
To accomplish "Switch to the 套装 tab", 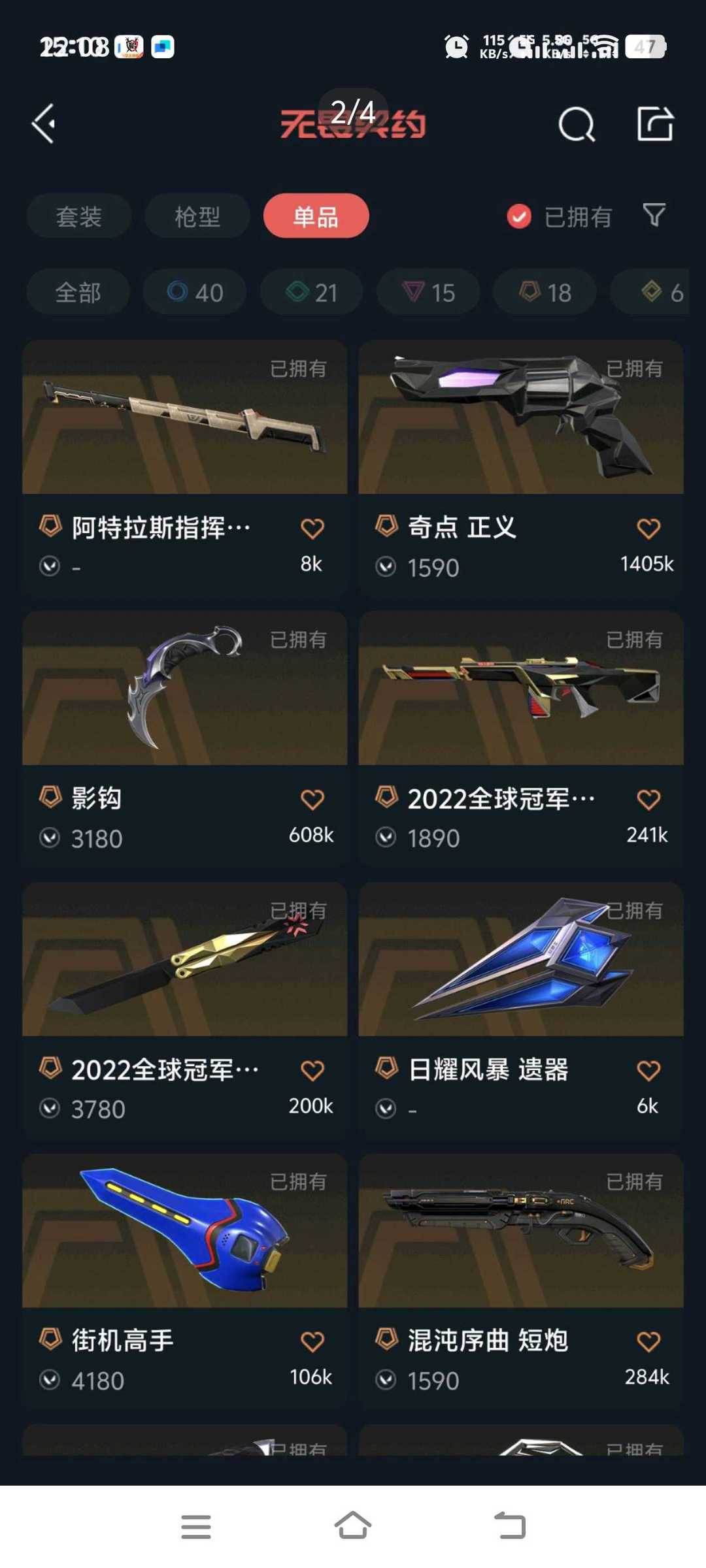I will pos(78,216).
